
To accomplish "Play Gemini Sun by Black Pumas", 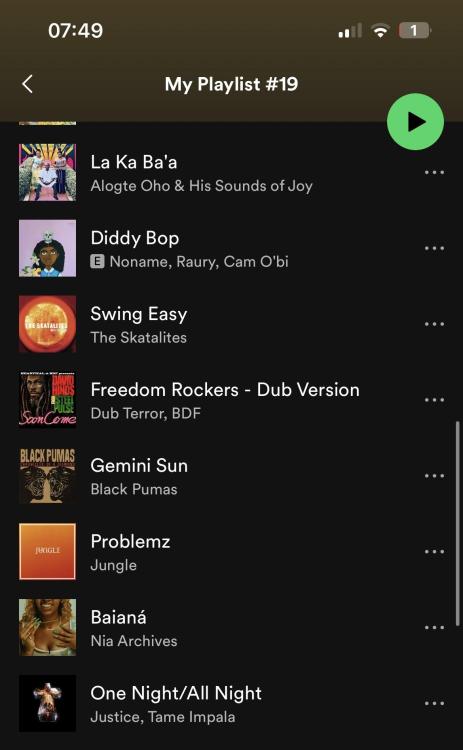I will pos(208,476).
